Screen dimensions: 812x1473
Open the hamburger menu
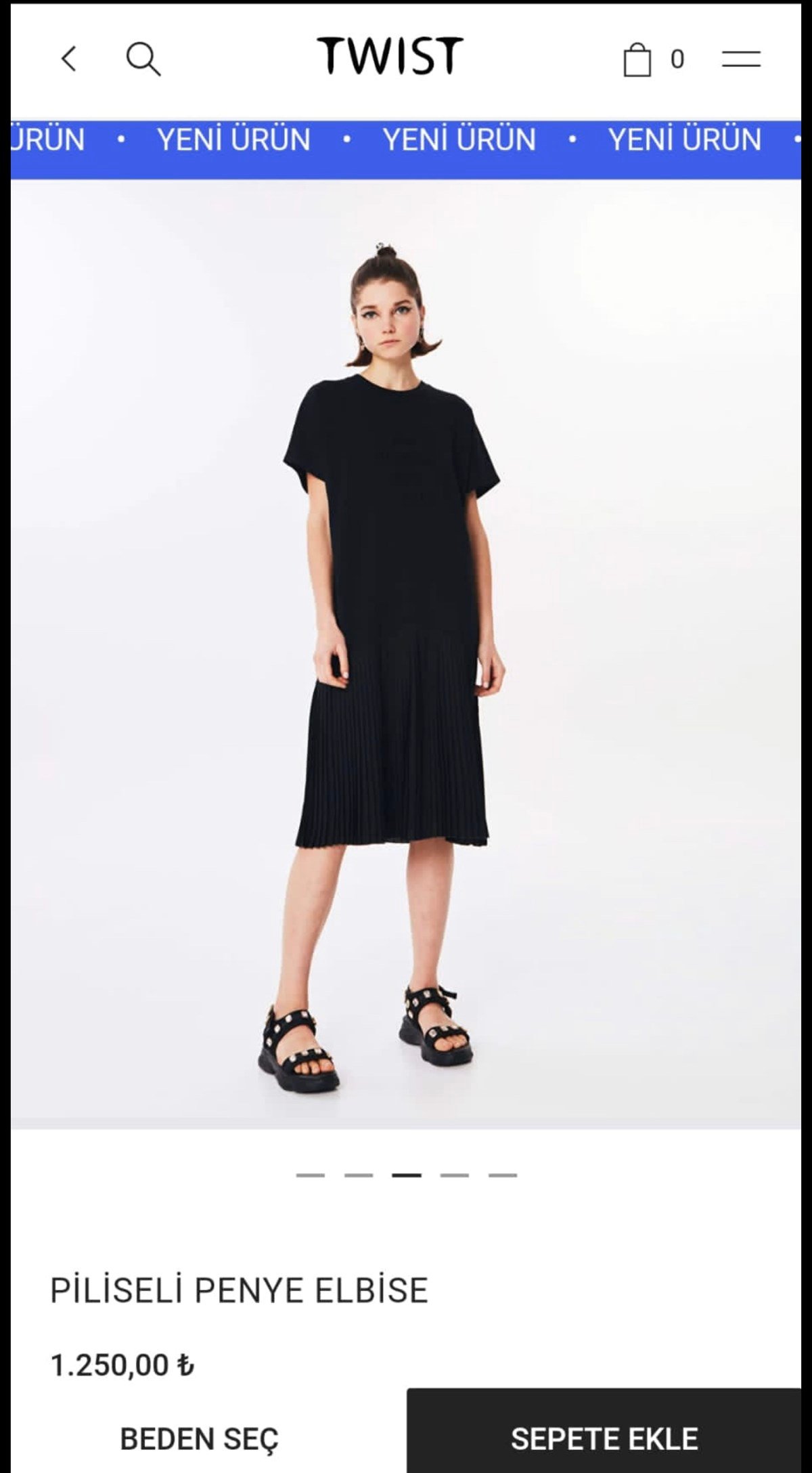(741, 59)
